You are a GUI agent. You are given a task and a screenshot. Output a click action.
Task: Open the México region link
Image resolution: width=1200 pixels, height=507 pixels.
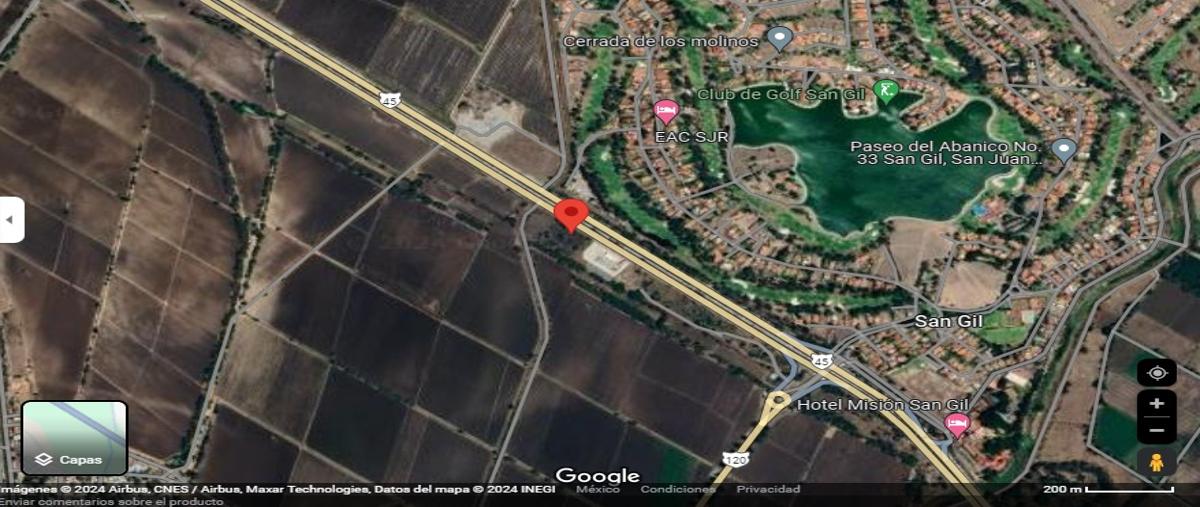(x=597, y=489)
